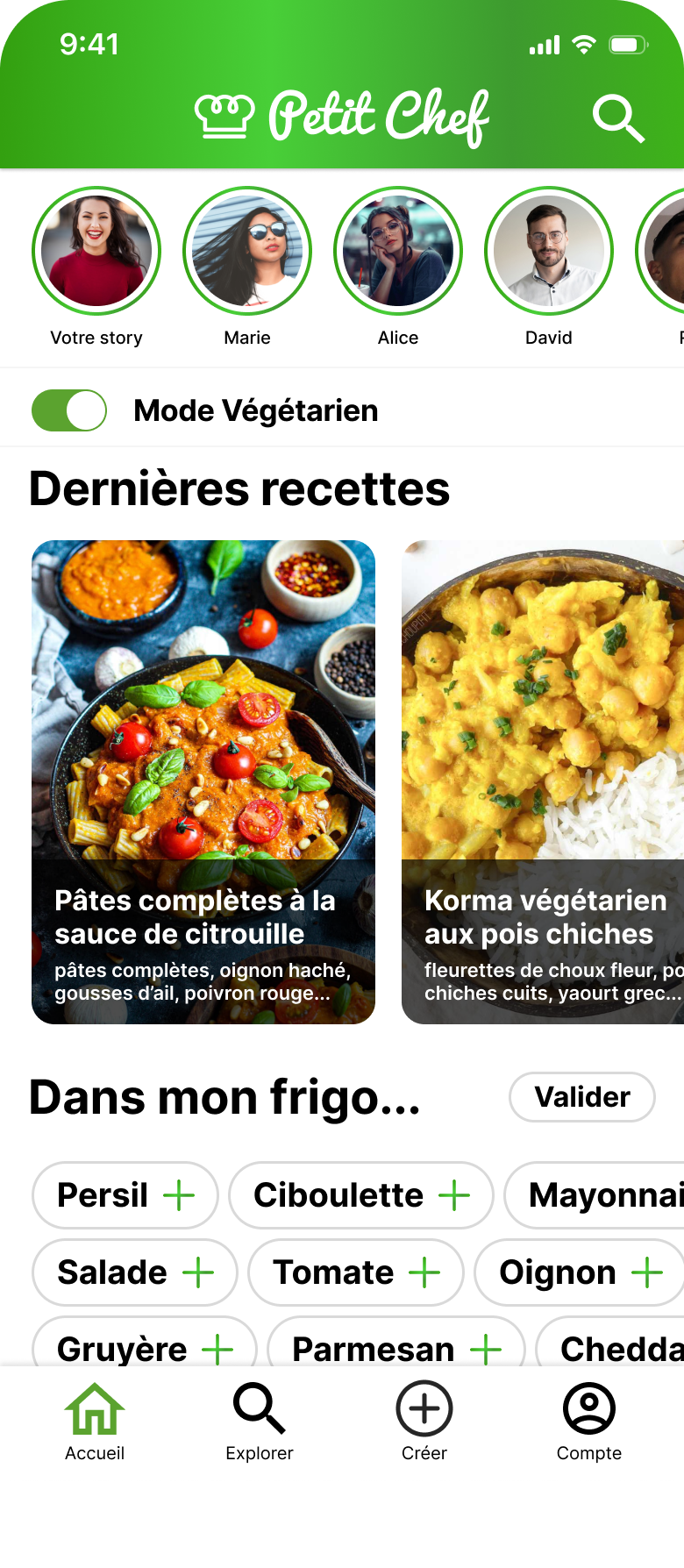Add Tomate to the fridge list
Screen dimensions: 684x1568
(x=356, y=1272)
